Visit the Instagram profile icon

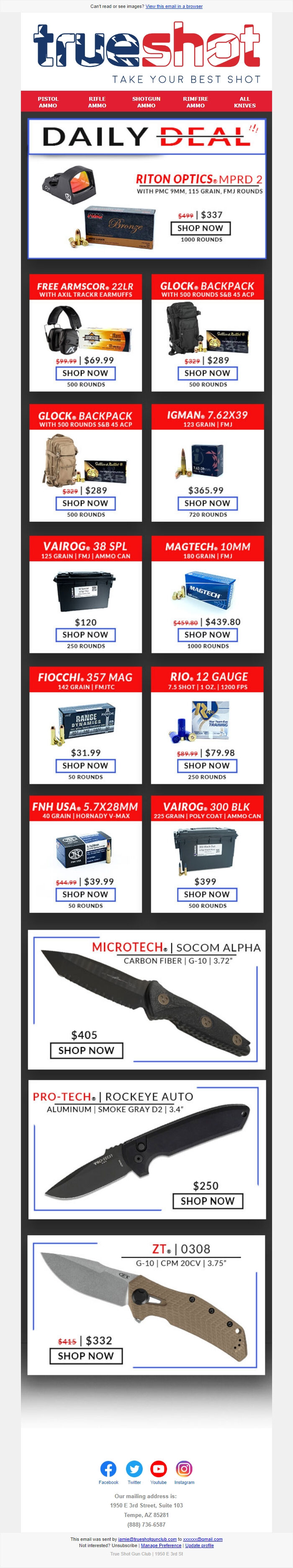[x=184, y=1468]
